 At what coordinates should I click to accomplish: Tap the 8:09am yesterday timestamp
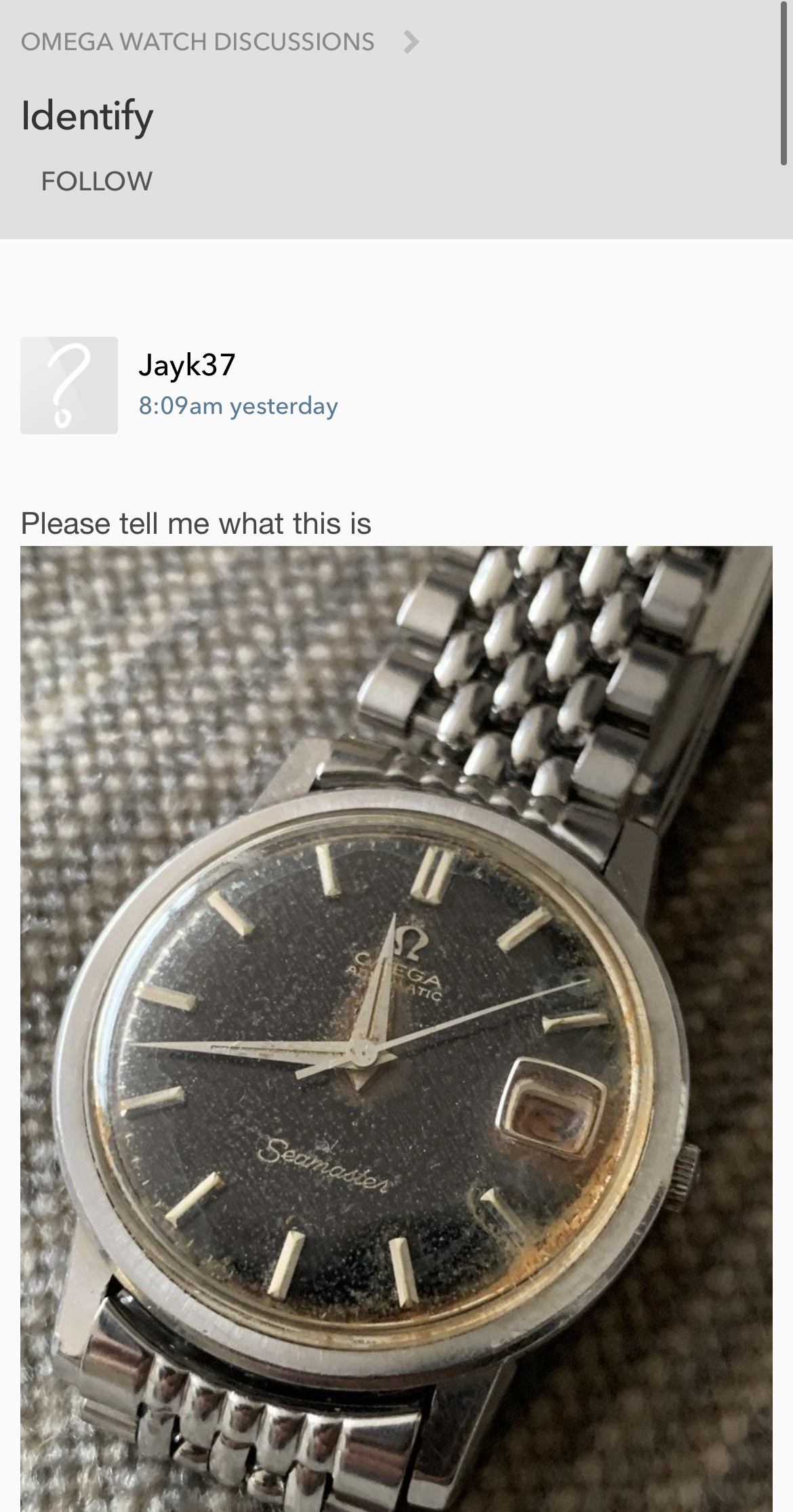[238, 406]
